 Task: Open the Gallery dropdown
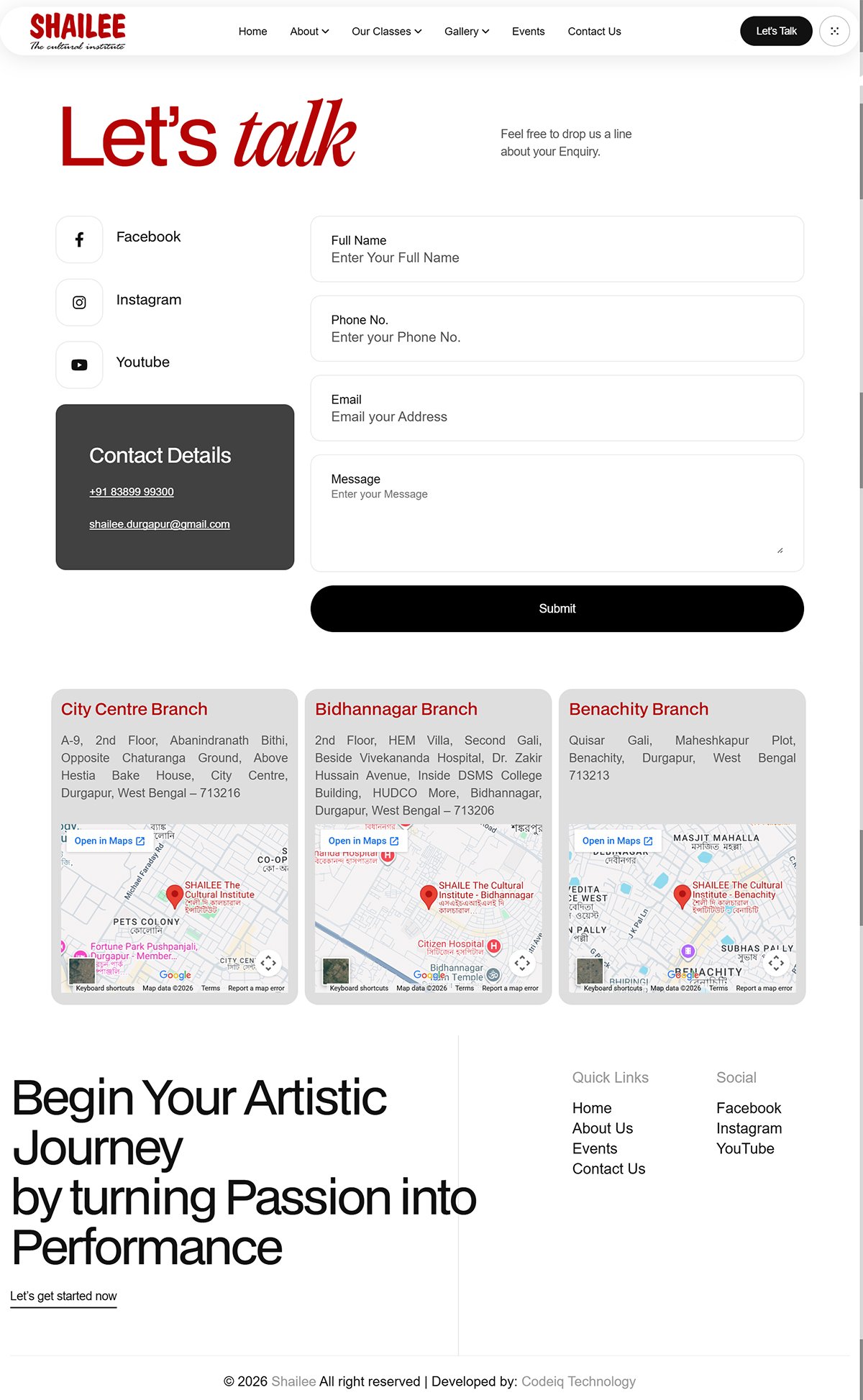tap(467, 32)
